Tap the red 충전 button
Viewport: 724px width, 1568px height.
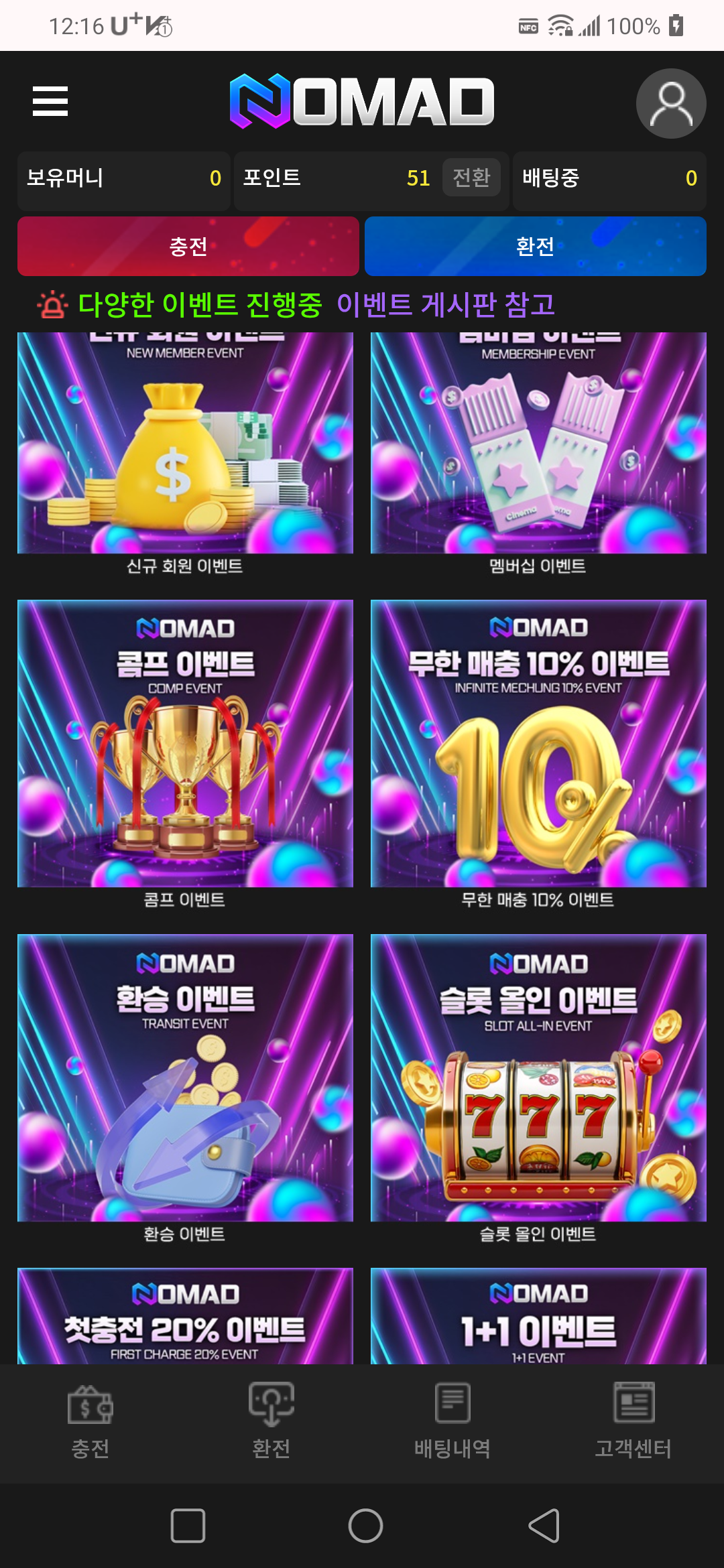[188, 247]
